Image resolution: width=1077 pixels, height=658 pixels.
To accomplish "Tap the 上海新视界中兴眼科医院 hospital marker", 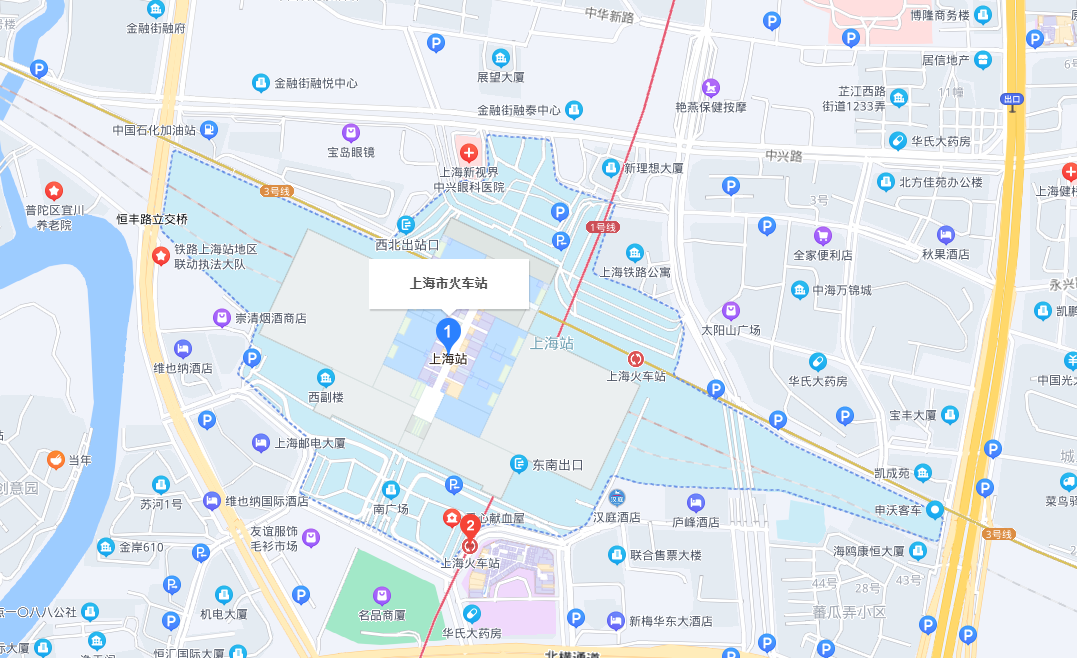I will point(469,152).
